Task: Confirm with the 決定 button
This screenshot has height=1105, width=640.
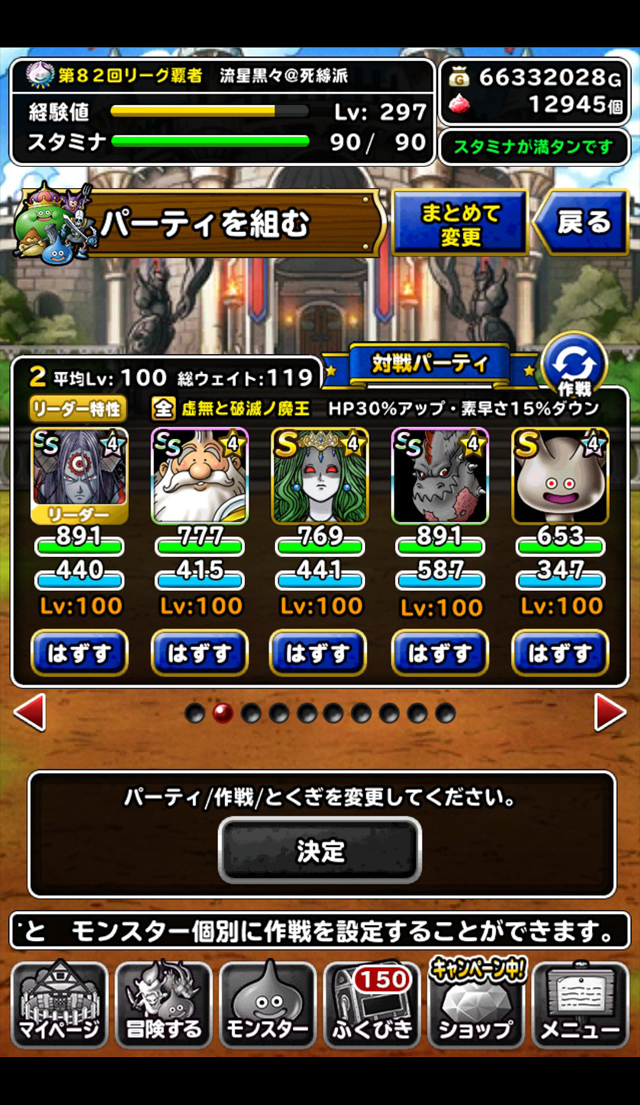Action: click(320, 851)
